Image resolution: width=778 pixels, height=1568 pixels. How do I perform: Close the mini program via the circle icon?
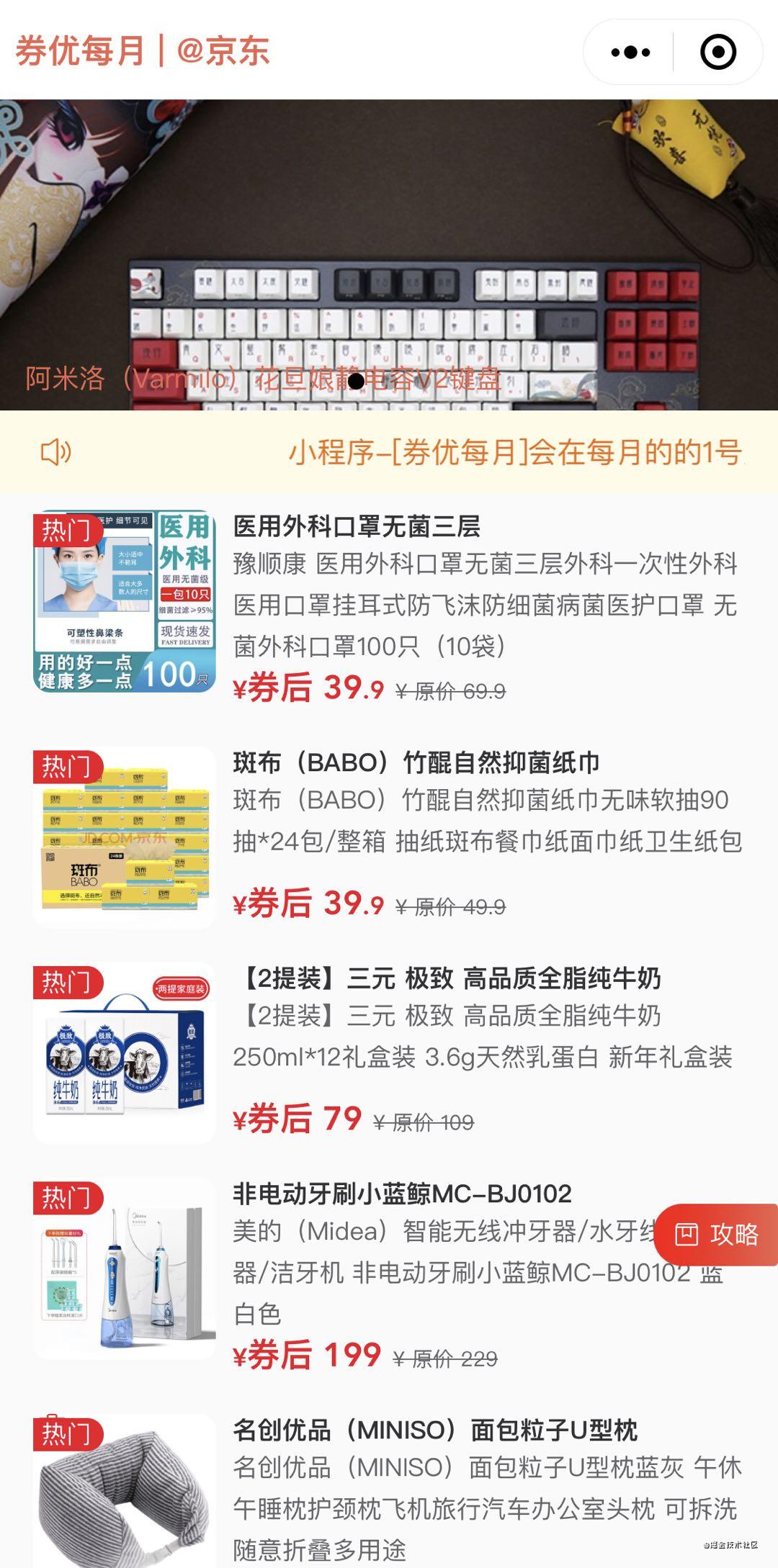click(717, 52)
